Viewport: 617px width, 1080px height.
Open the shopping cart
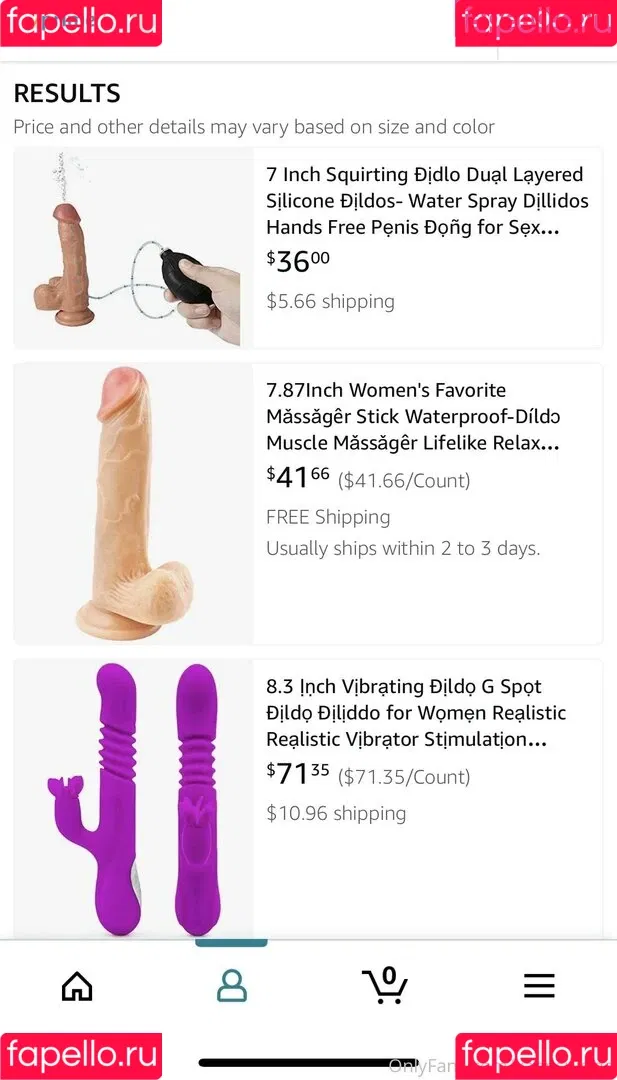pyautogui.click(x=385, y=985)
